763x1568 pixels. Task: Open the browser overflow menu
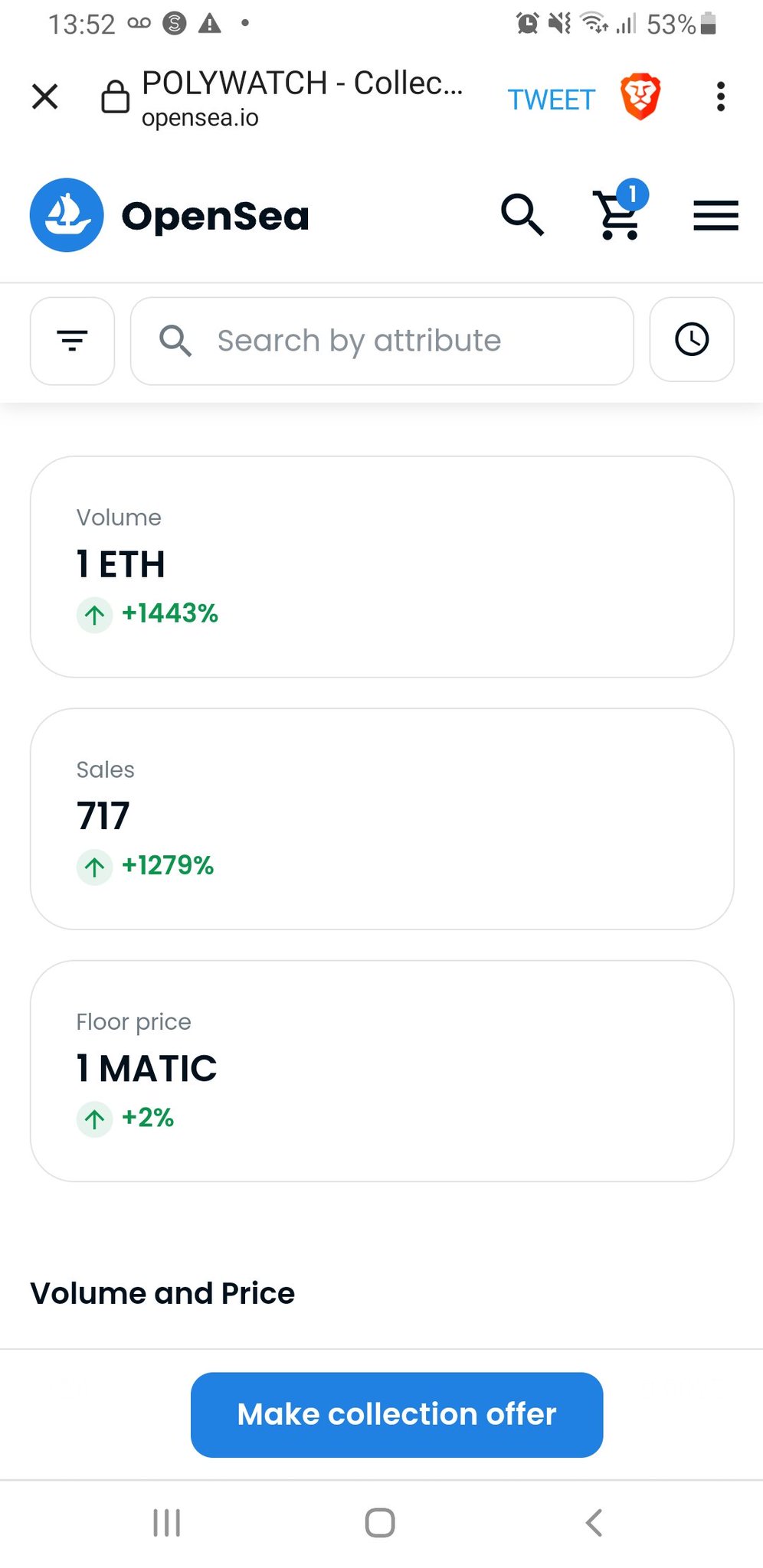tap(720, 97)
